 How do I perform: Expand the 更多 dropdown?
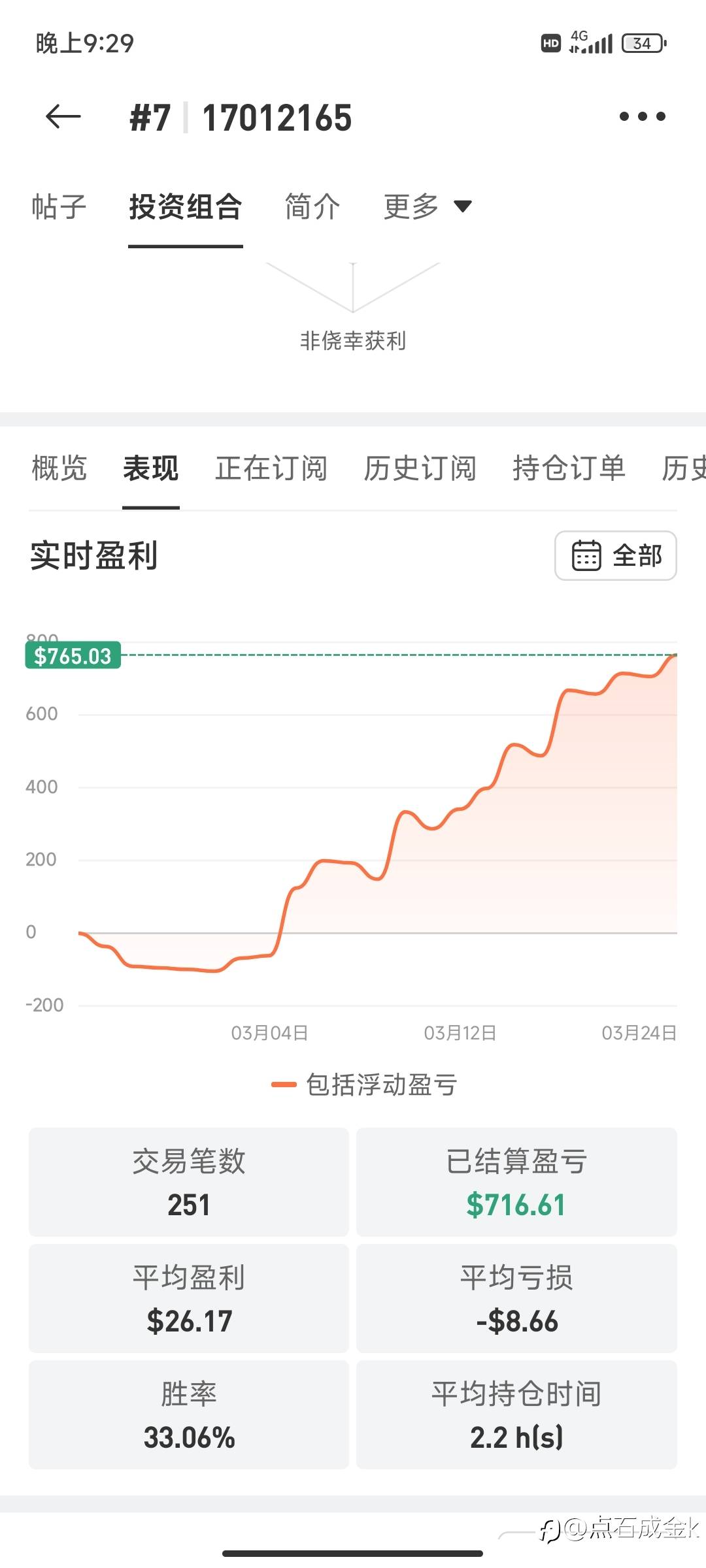[x=428, y=206]
